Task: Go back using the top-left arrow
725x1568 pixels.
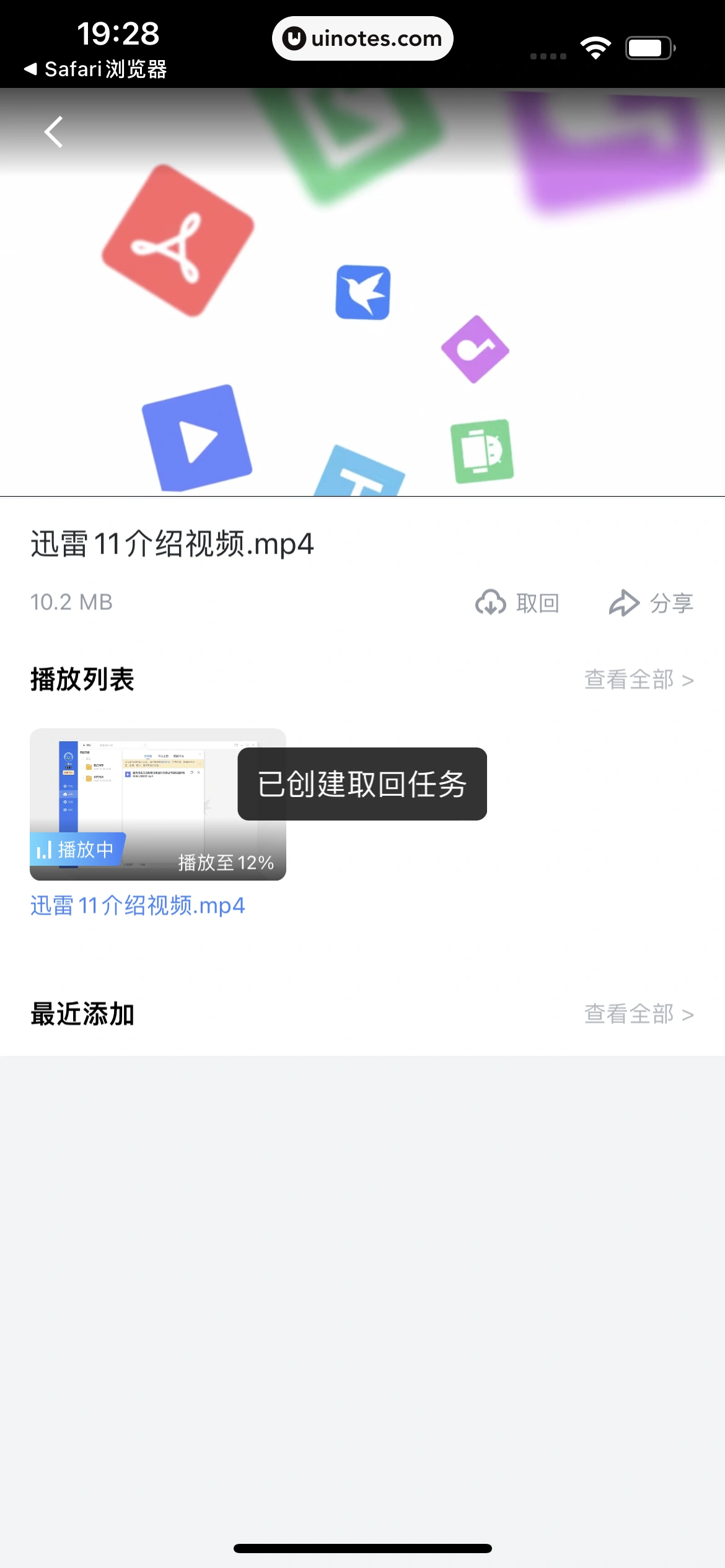Action: pyautogui.click(x=54, y=132)
